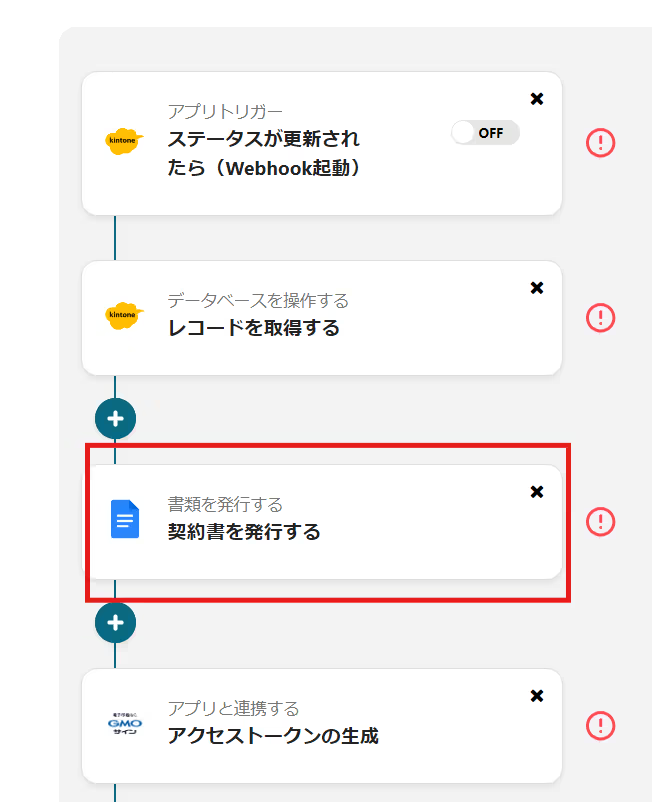652x802 pixels.
Task: View the error alert beside the app trigger
Action: (600, 143)
